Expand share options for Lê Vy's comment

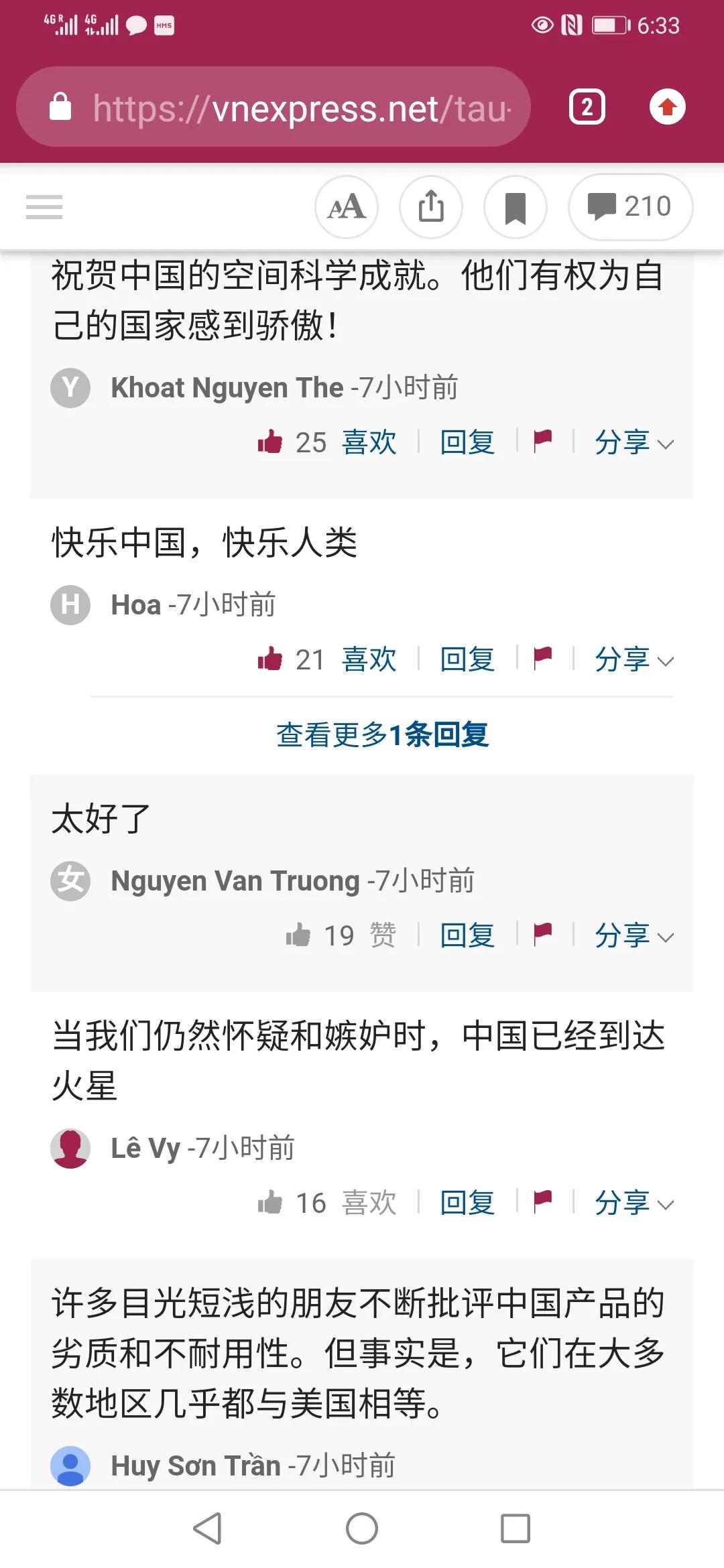click(633, 1203)
